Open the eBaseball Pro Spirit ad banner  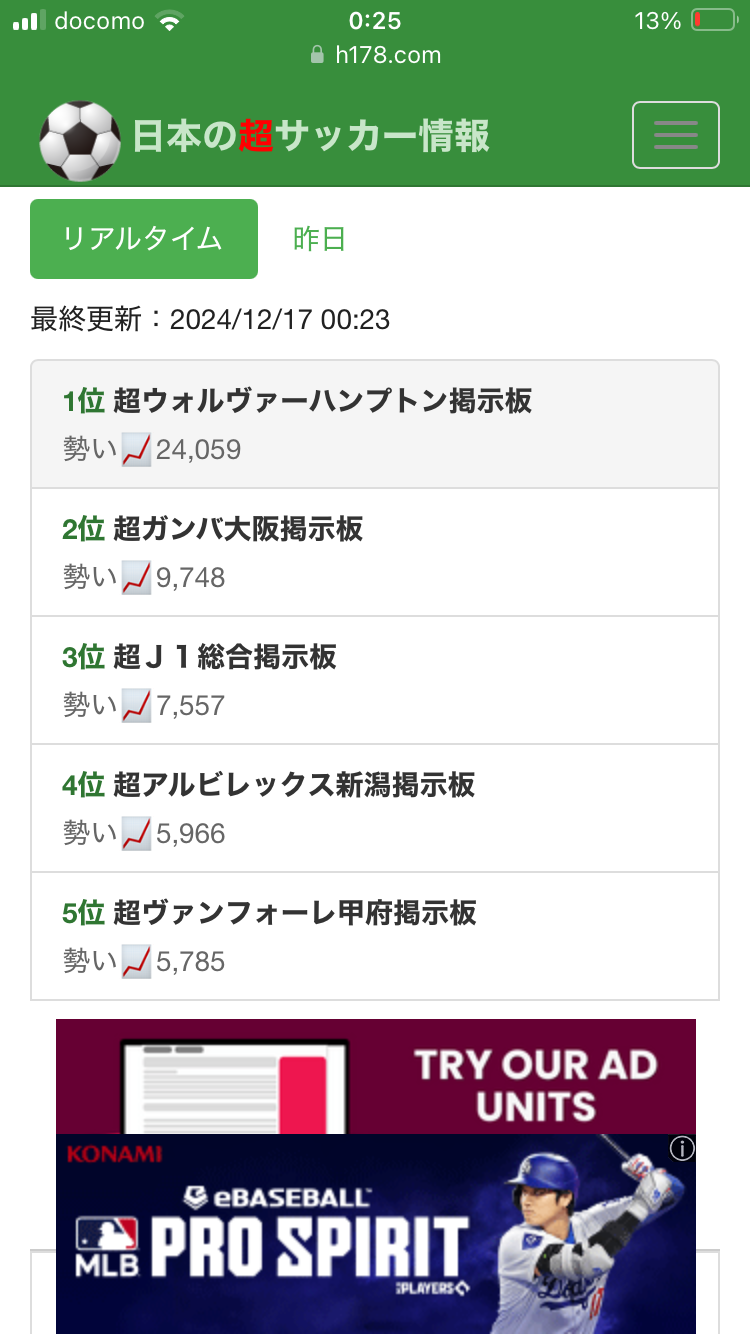point(375,1234)
